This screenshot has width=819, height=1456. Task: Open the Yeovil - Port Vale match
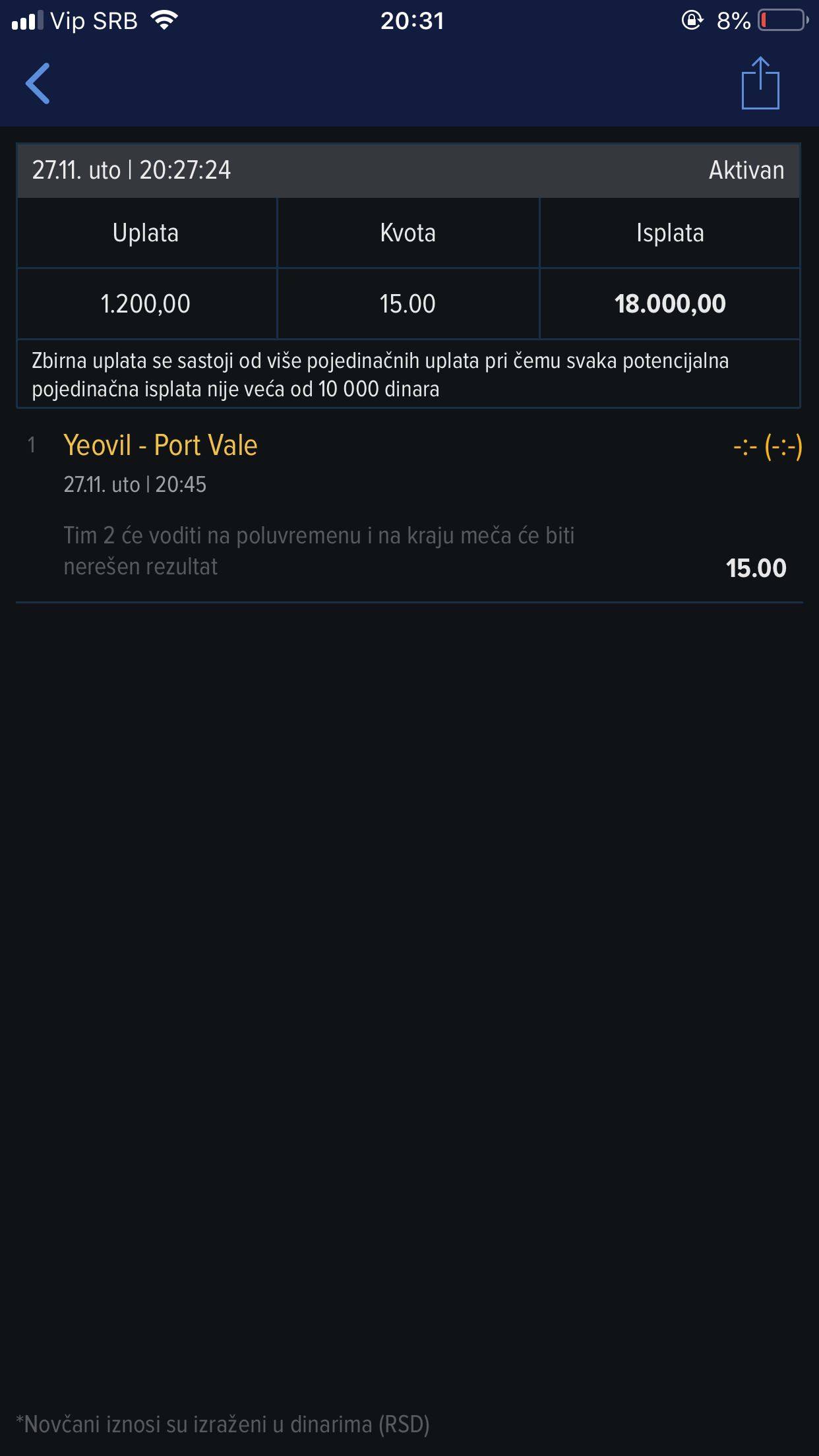160,445
